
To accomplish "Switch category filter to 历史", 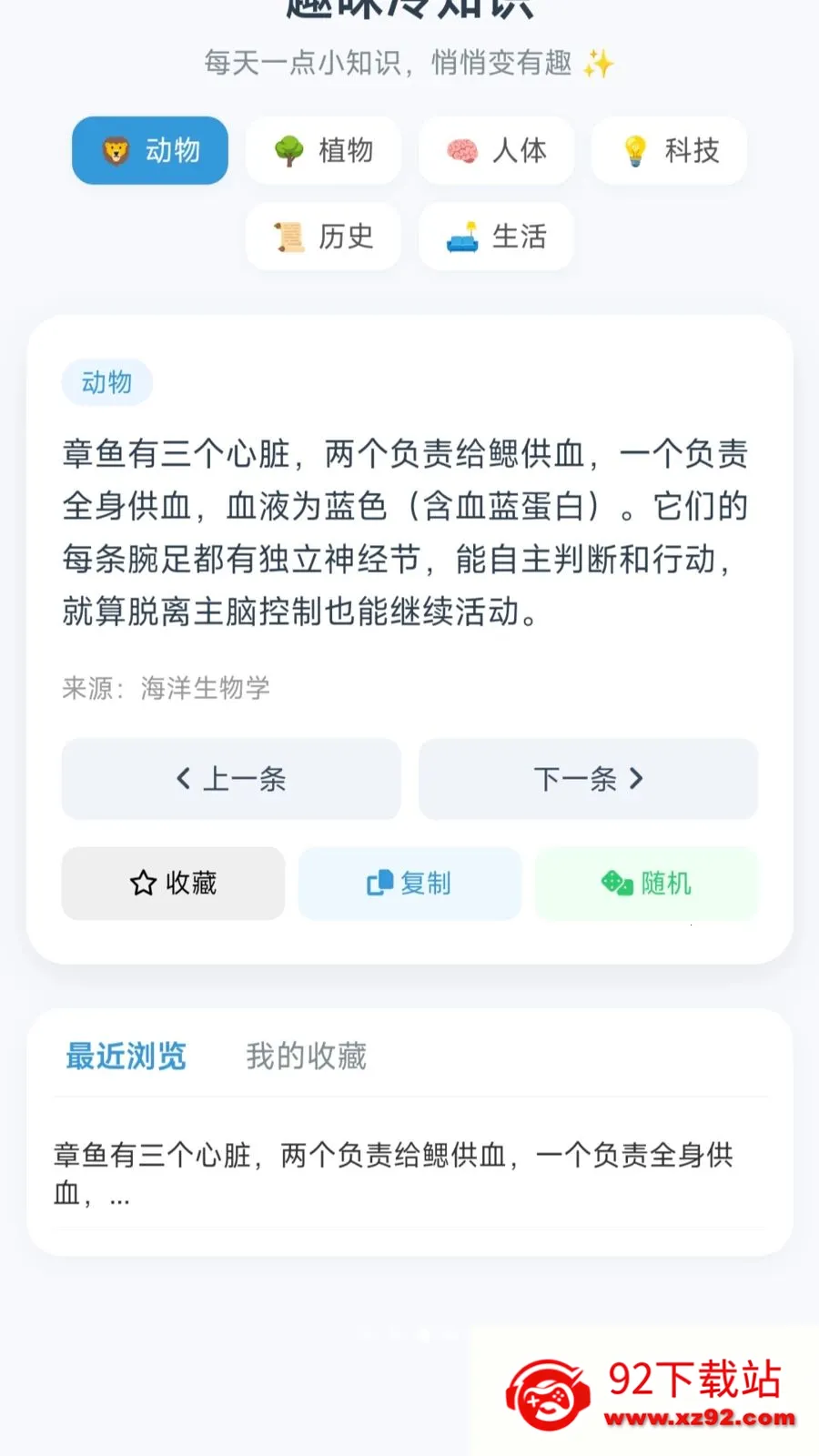I will pyautogui.click(x=323, y=237).
